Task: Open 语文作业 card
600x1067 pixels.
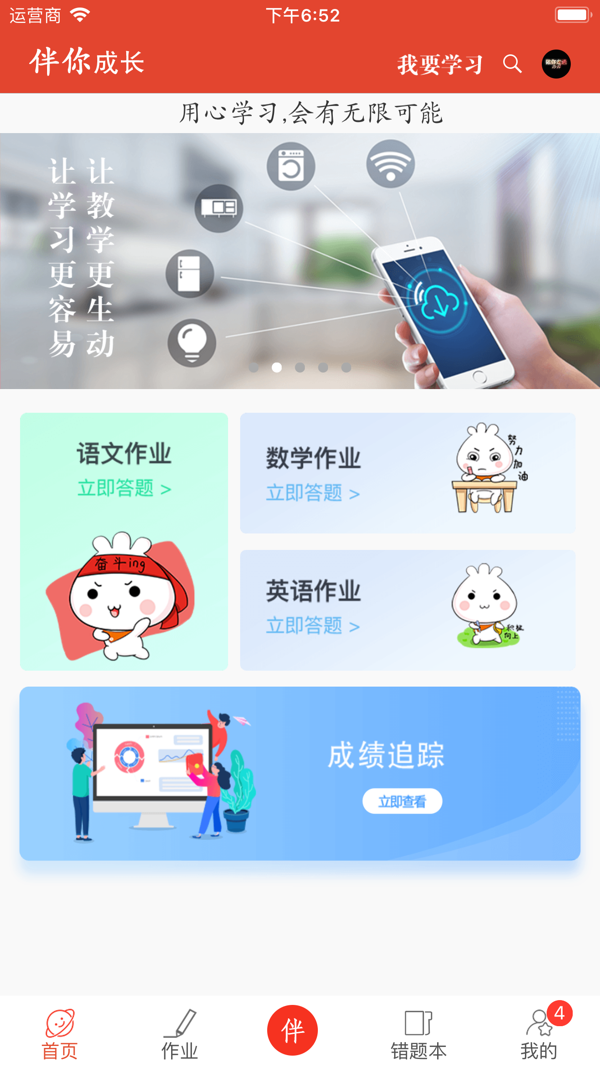Action: pos(124,542)
